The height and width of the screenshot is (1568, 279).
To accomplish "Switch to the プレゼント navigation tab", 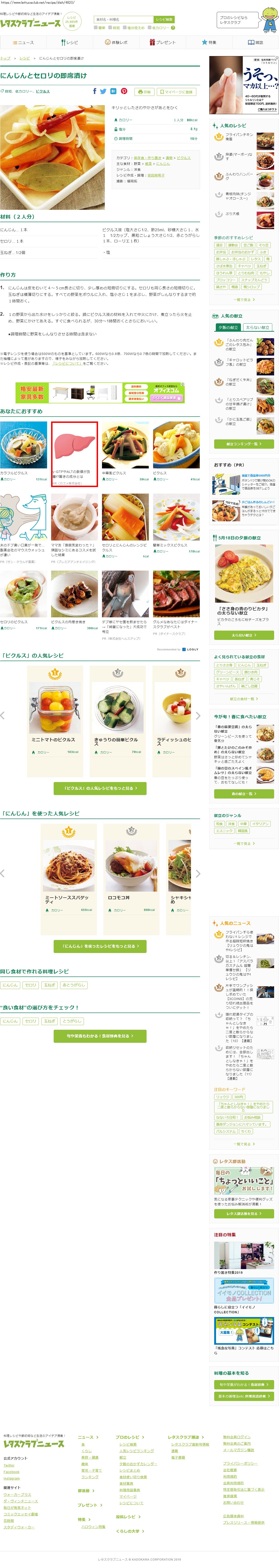I will tap(162, 43).
